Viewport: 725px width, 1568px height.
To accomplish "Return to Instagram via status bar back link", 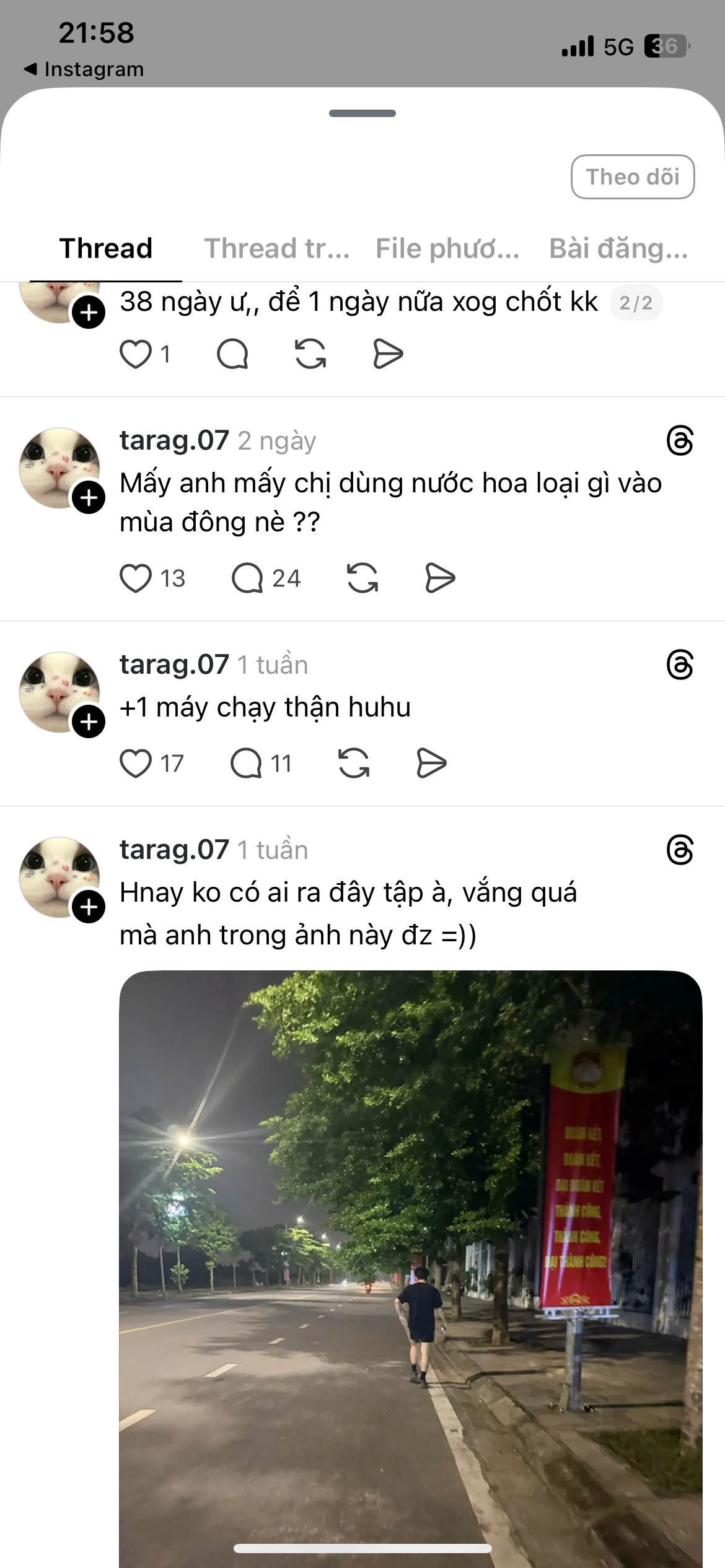I will pyautogui.click(x=84, y=69).
